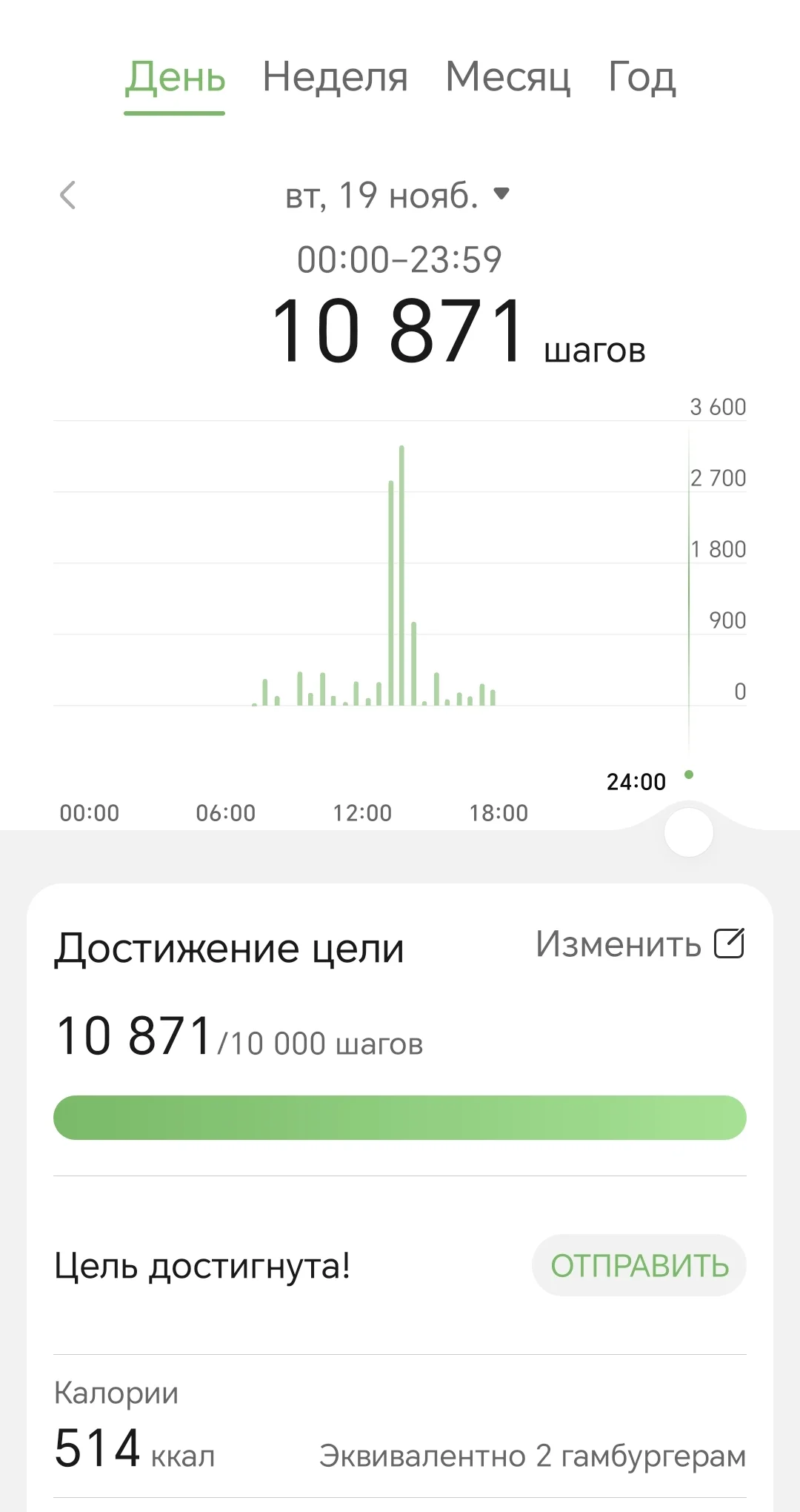
Task: Switch to the Год tab
Action: 641,78
